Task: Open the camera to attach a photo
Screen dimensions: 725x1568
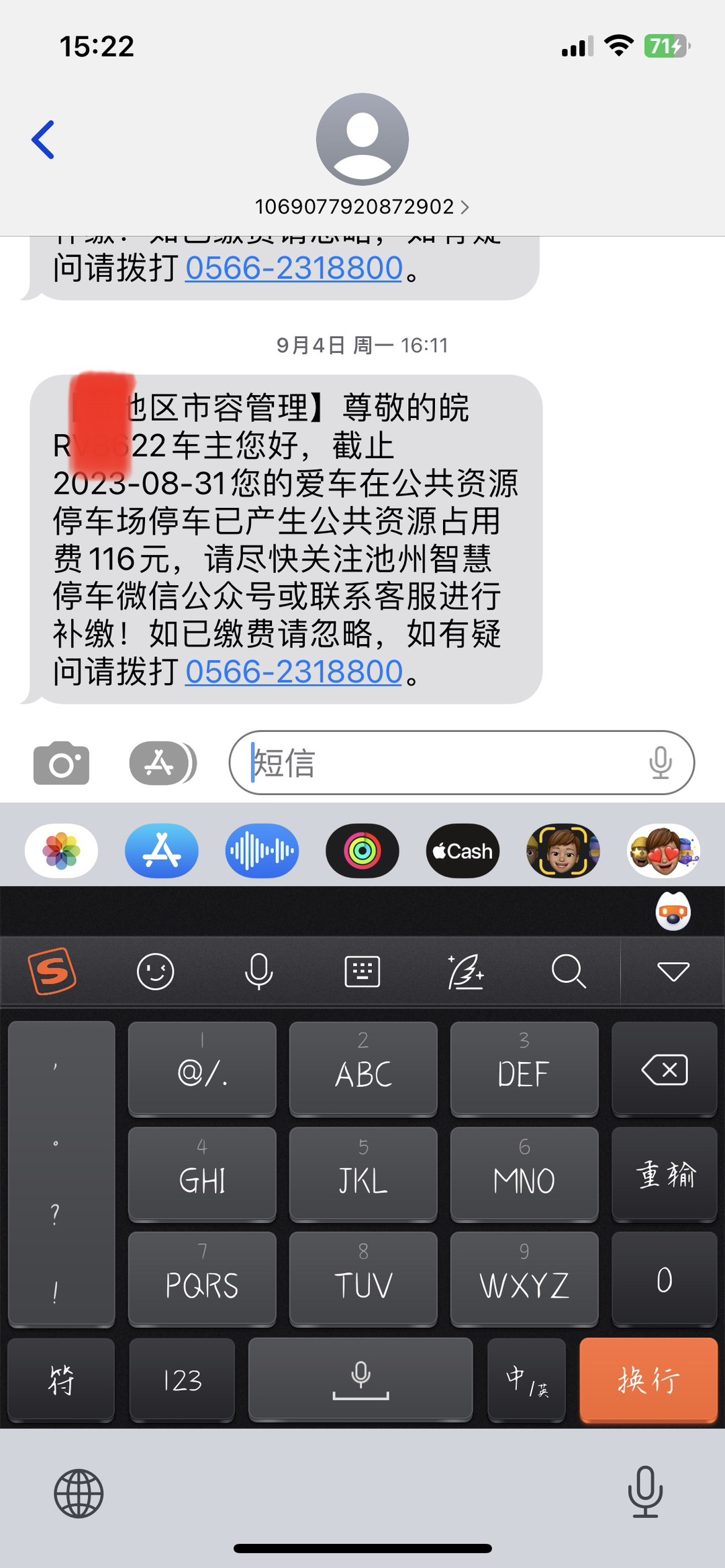Action: [x=61, y=763]
